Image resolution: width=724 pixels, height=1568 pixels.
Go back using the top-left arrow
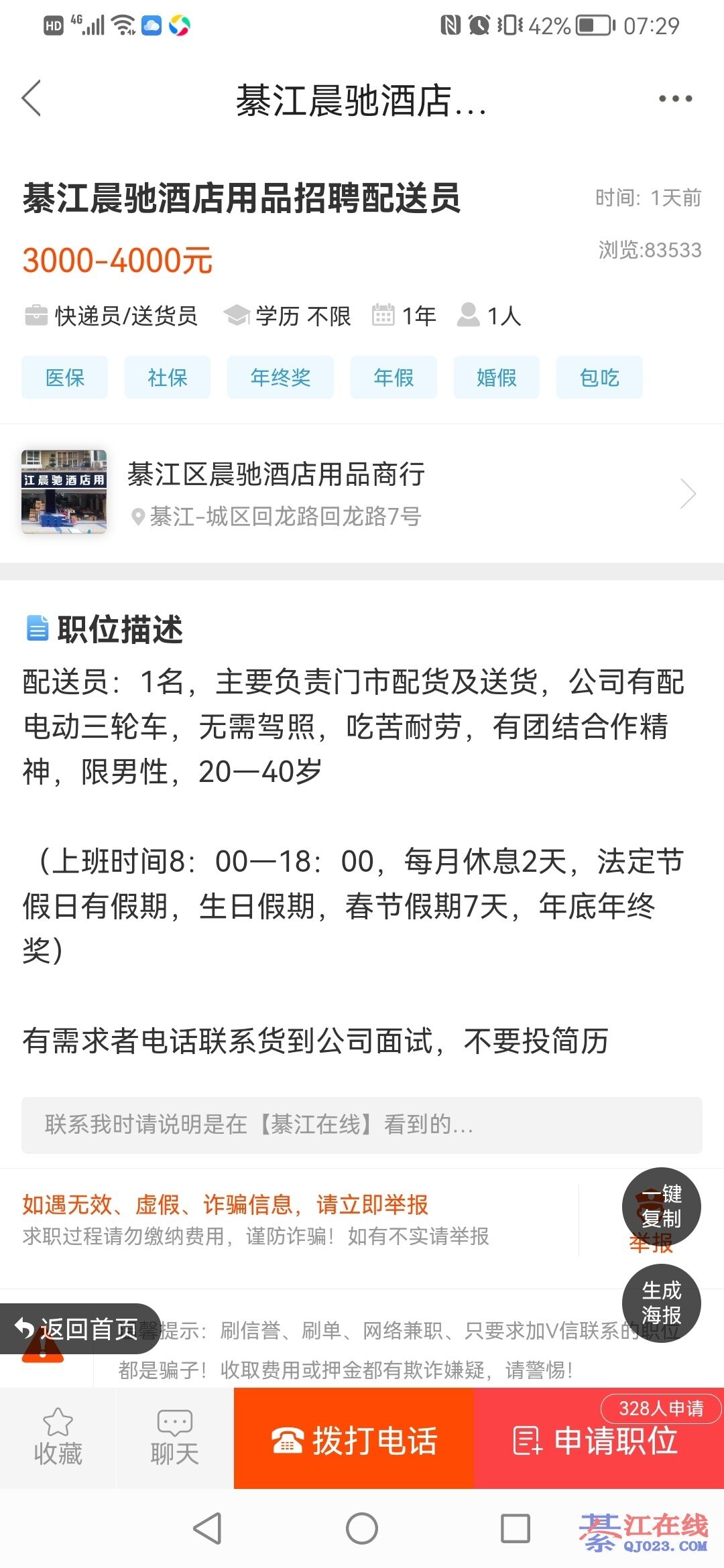pos(32,99)
